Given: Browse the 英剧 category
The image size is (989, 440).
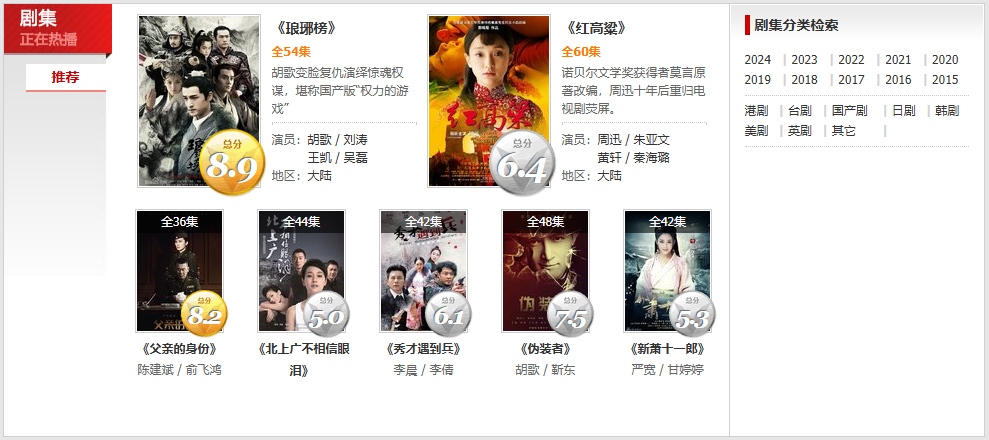Looking at the screenshot, I should 799,131.
